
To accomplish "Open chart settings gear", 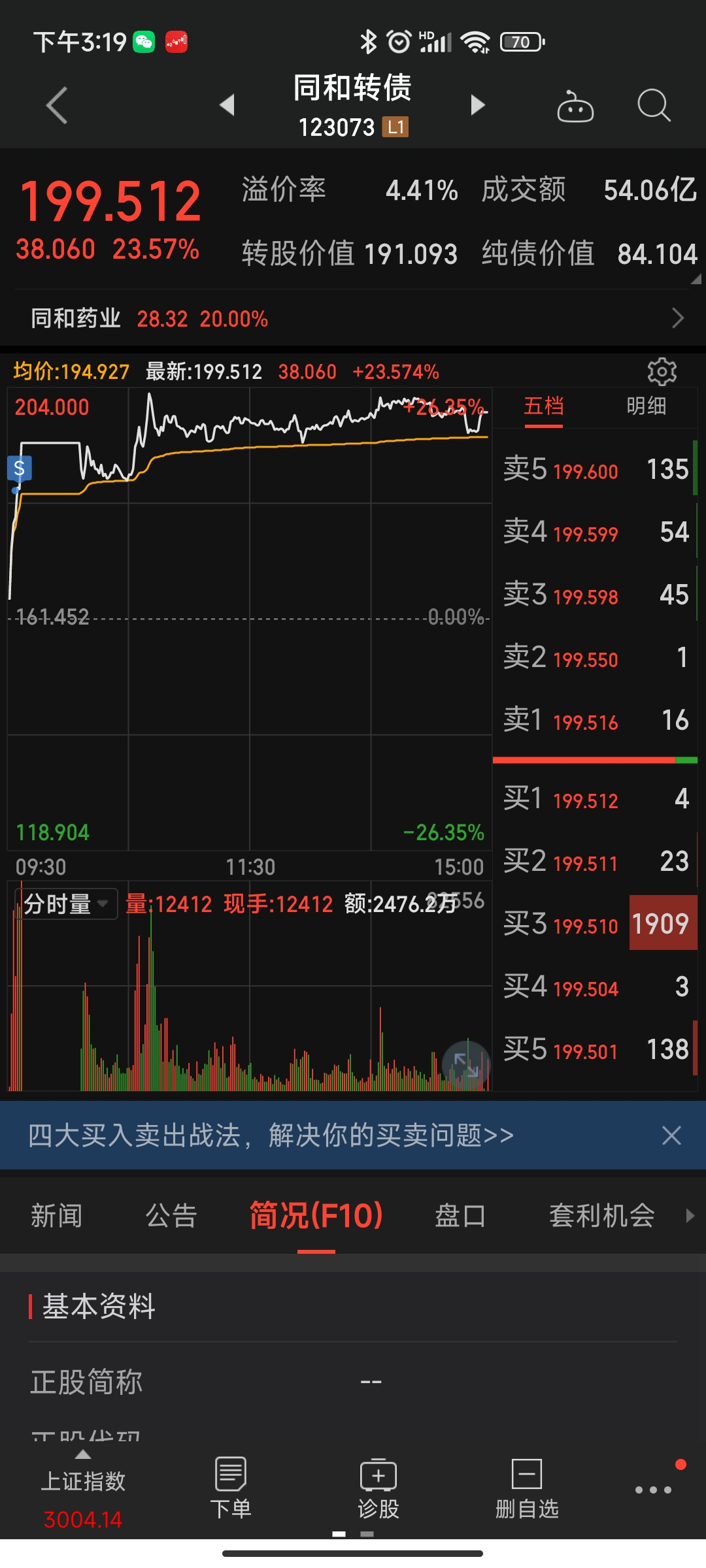I will pos(662,372).
